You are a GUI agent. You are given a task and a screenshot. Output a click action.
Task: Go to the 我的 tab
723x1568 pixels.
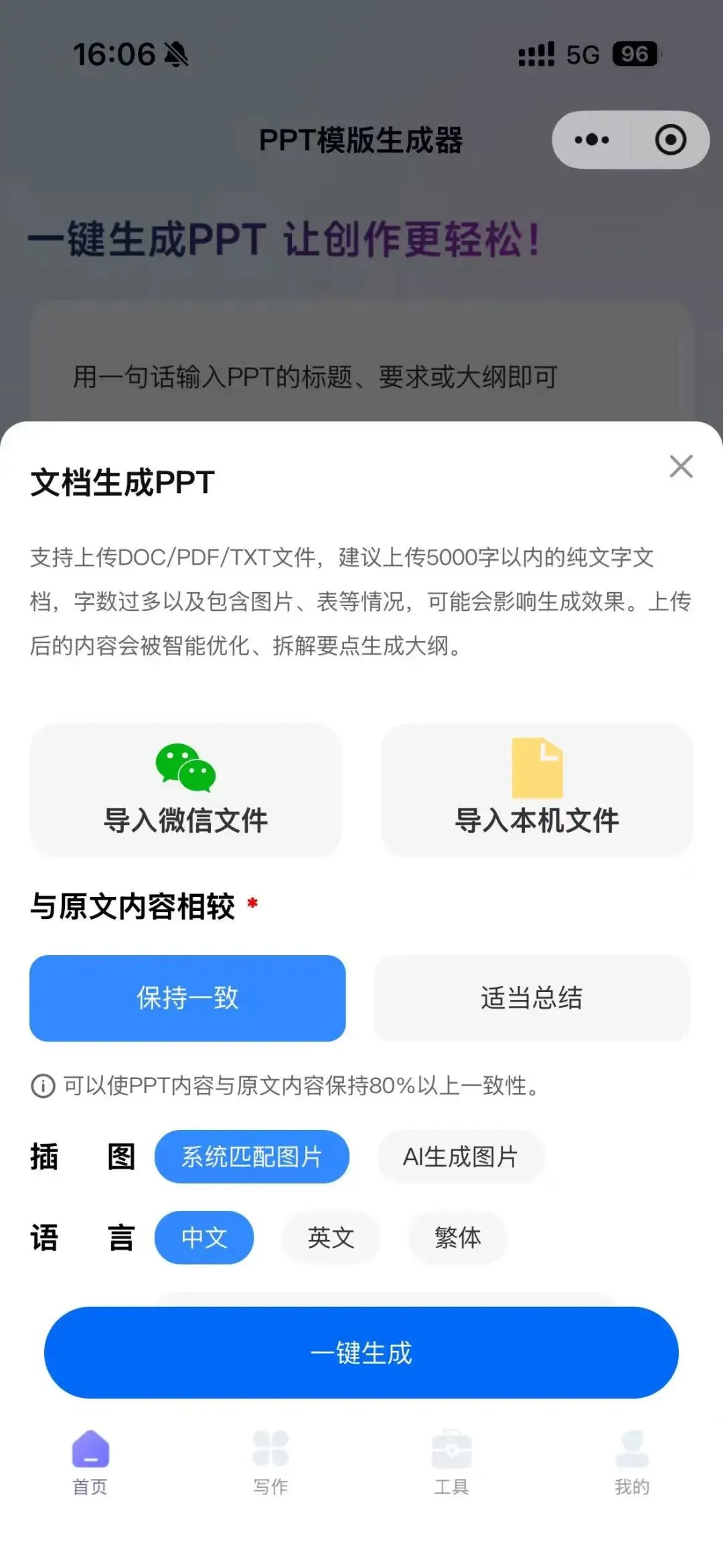point(632,1464)
